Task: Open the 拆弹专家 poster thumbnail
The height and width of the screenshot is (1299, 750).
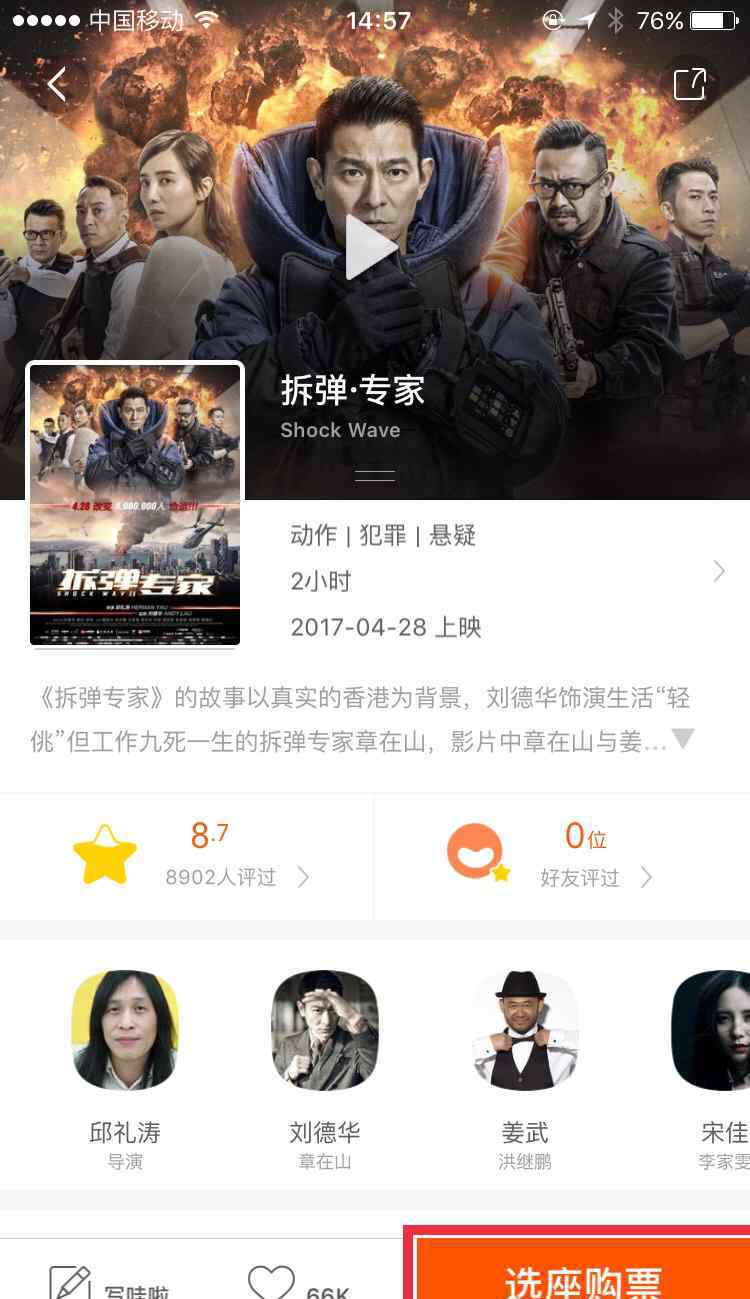Action: 135,505
